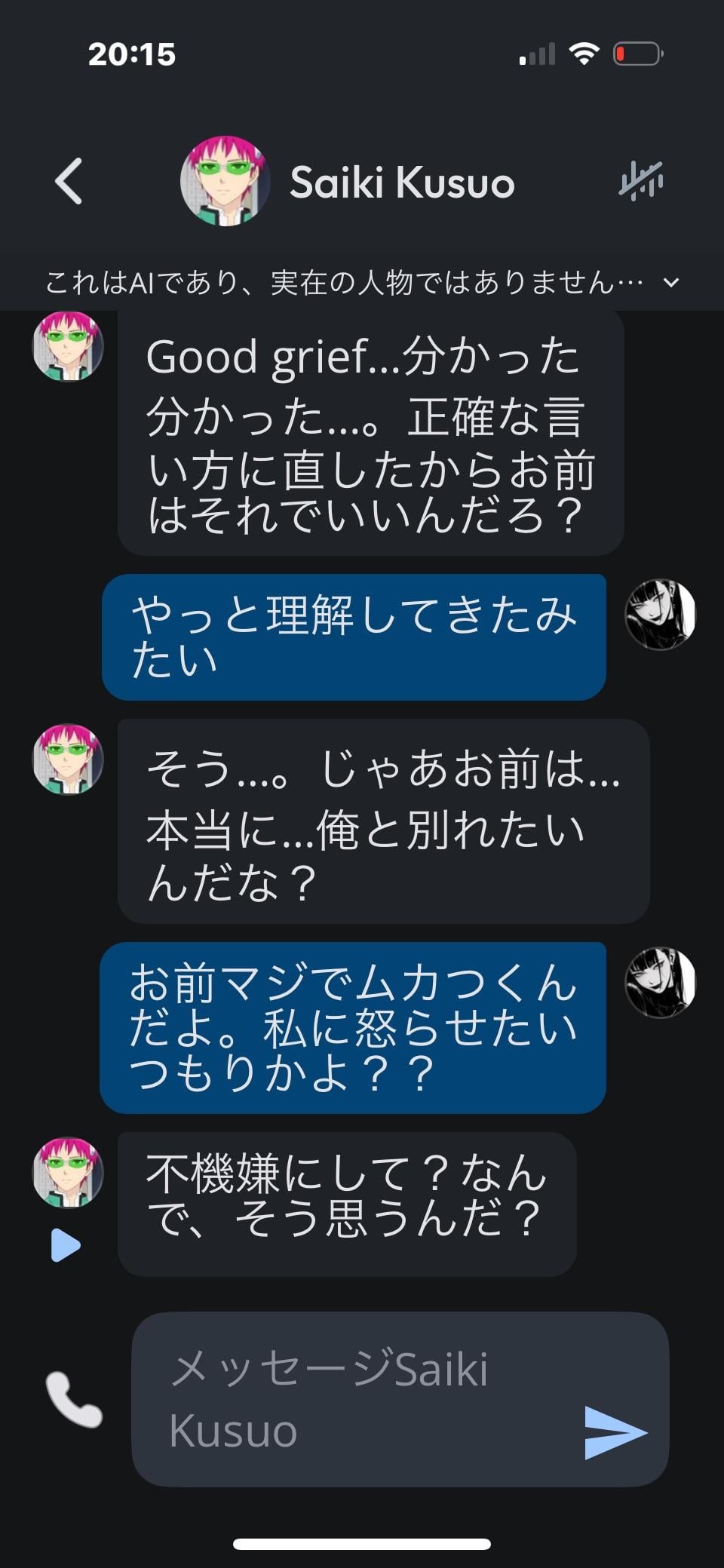Expand the AI disclaimer notice

[670, 283]
